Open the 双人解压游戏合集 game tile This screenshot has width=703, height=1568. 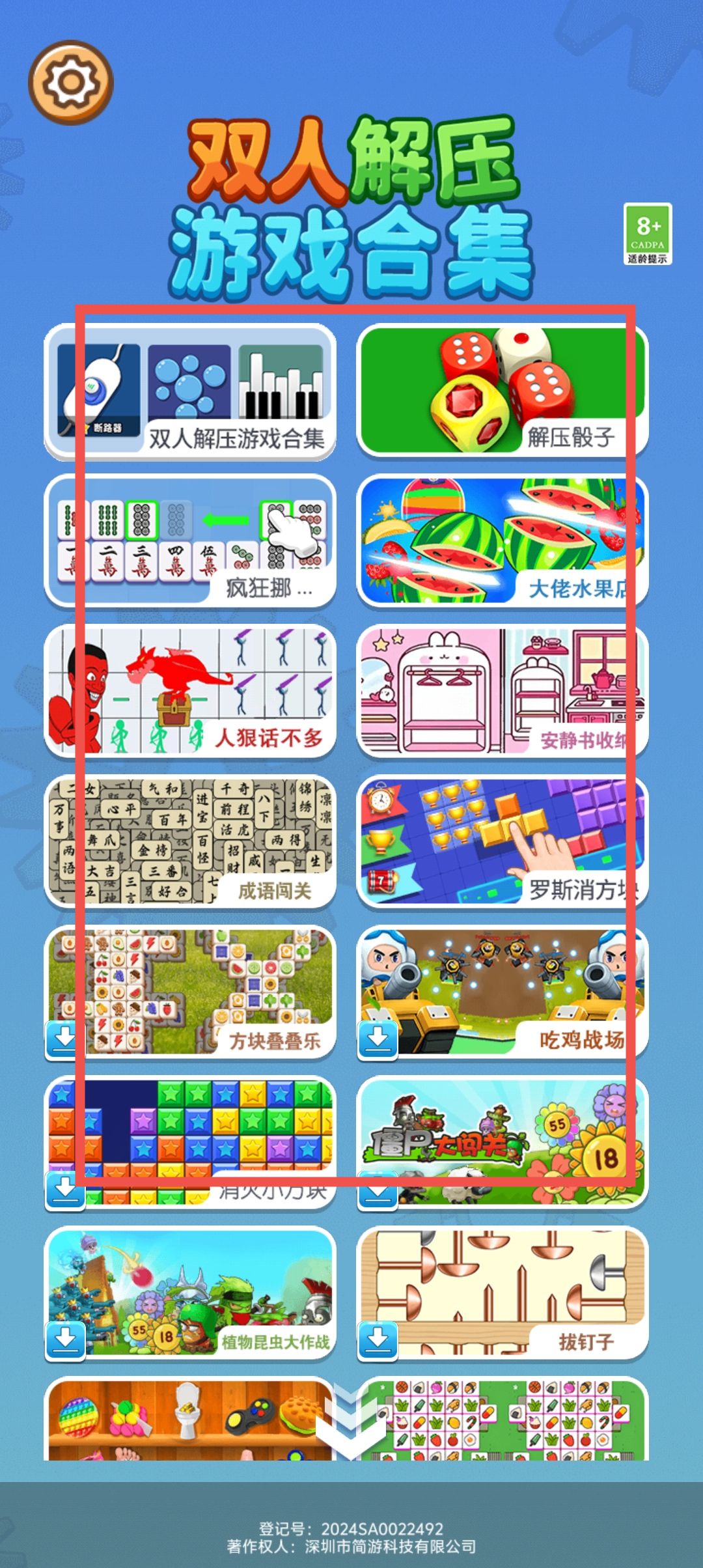190,392
